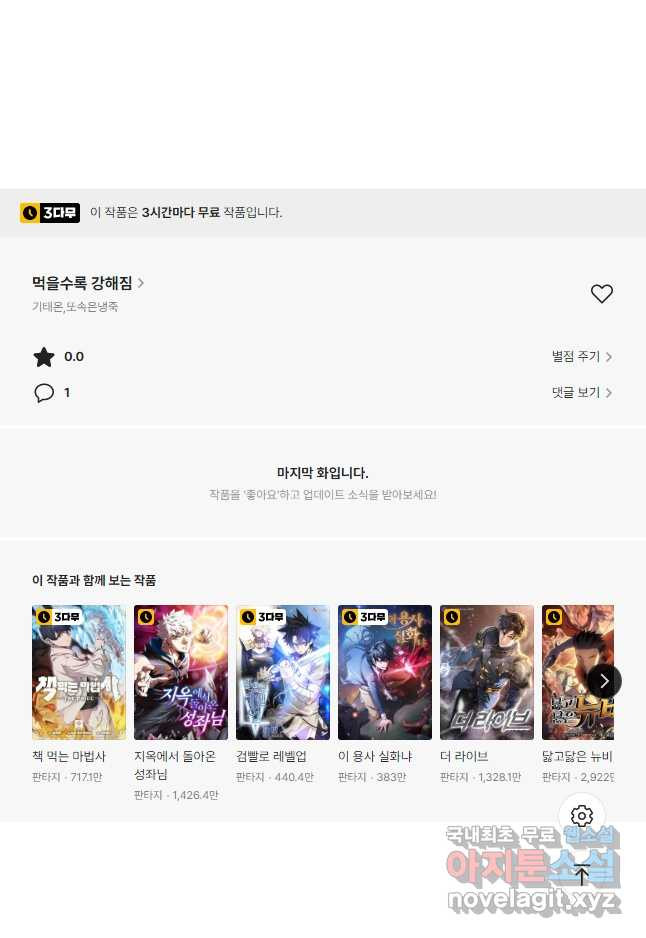
Task: Open the 더 라이브 webtoon
Action: (x=486, y=672)
